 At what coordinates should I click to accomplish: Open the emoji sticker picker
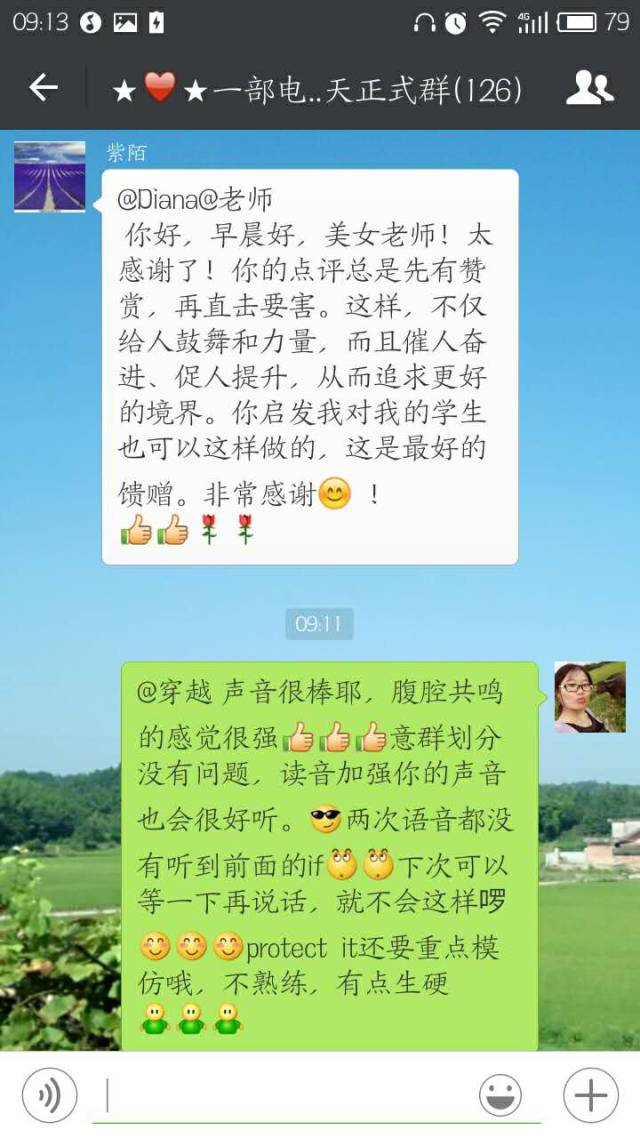[x=501, y=1095]
